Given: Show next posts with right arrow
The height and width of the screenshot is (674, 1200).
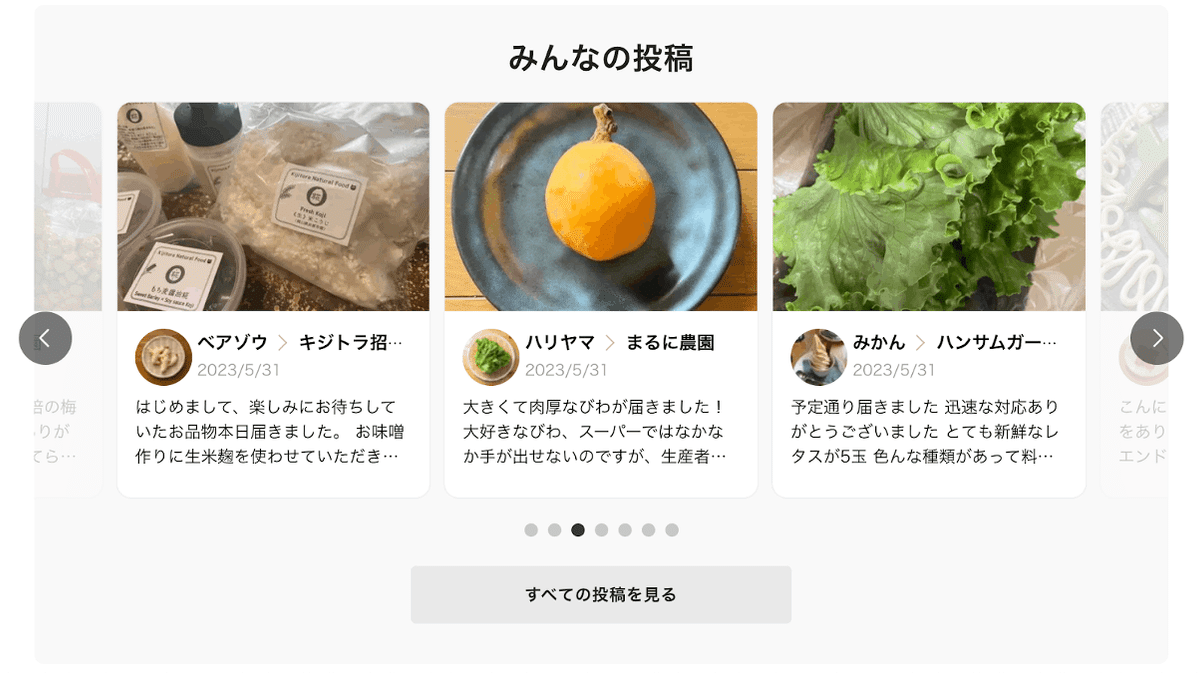Looking at the screenshot, I should point(1157,338).
